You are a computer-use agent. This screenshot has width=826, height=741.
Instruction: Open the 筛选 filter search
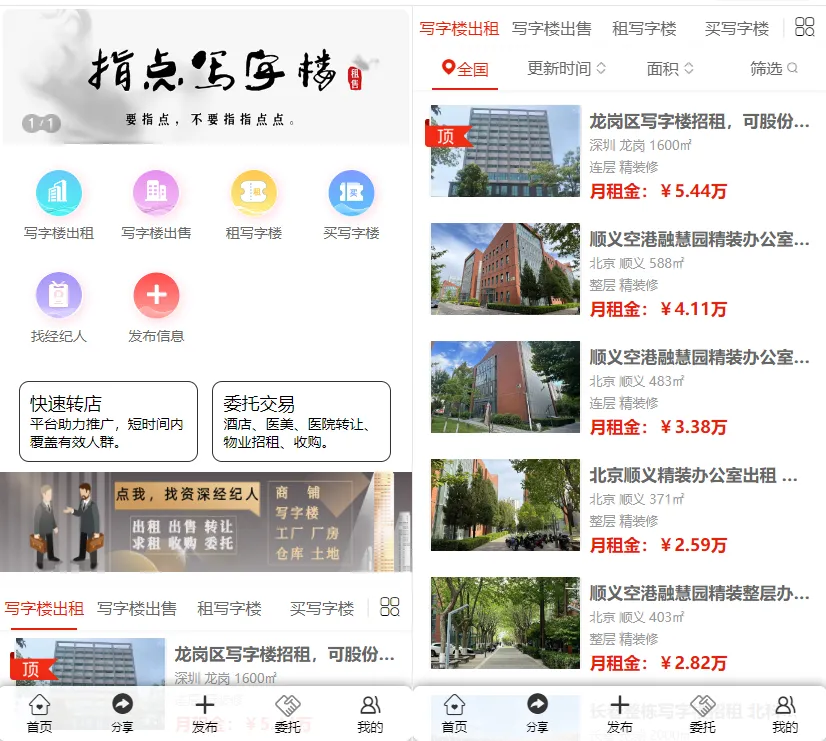click(x=773, y=68)
